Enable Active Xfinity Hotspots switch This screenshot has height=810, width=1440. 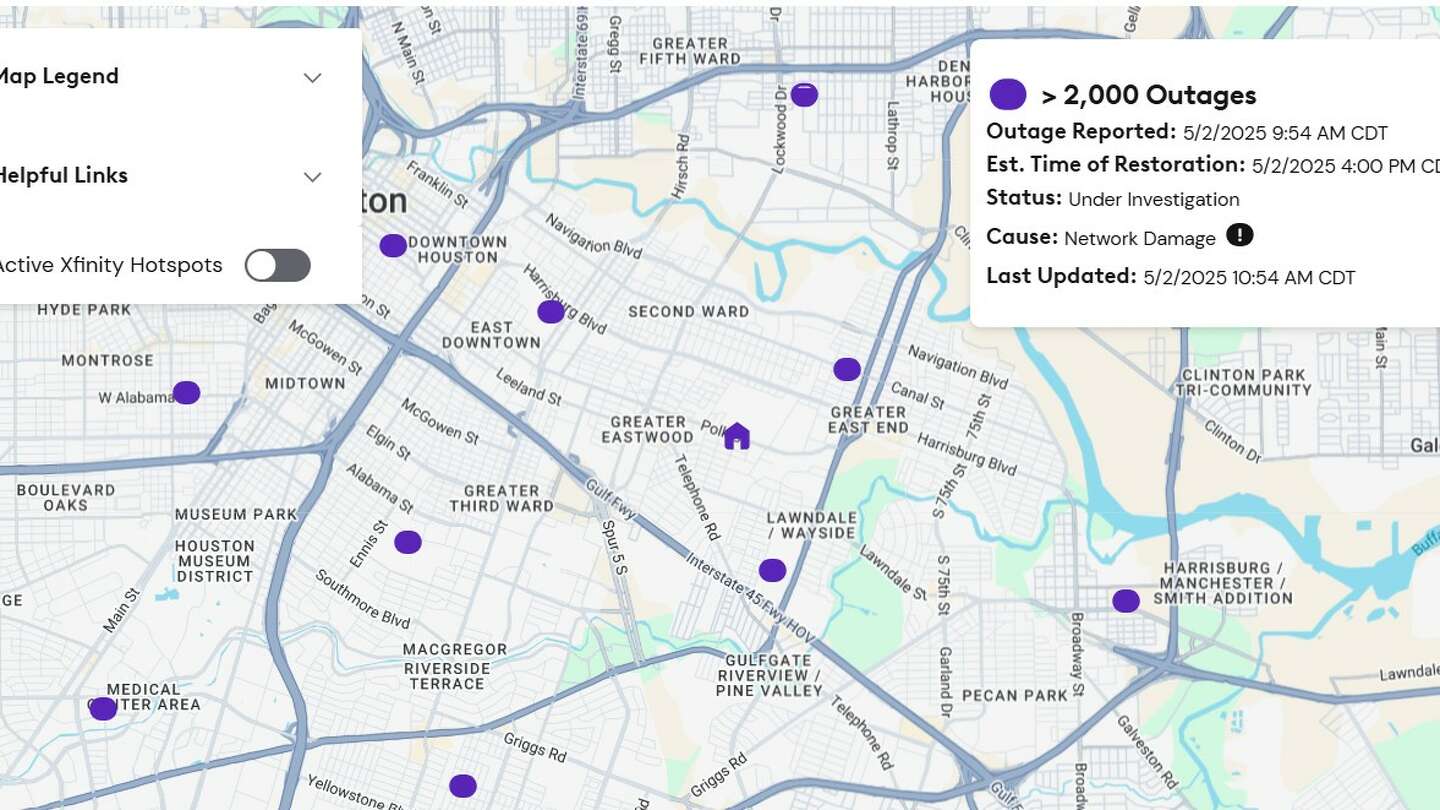click(278, 265)
